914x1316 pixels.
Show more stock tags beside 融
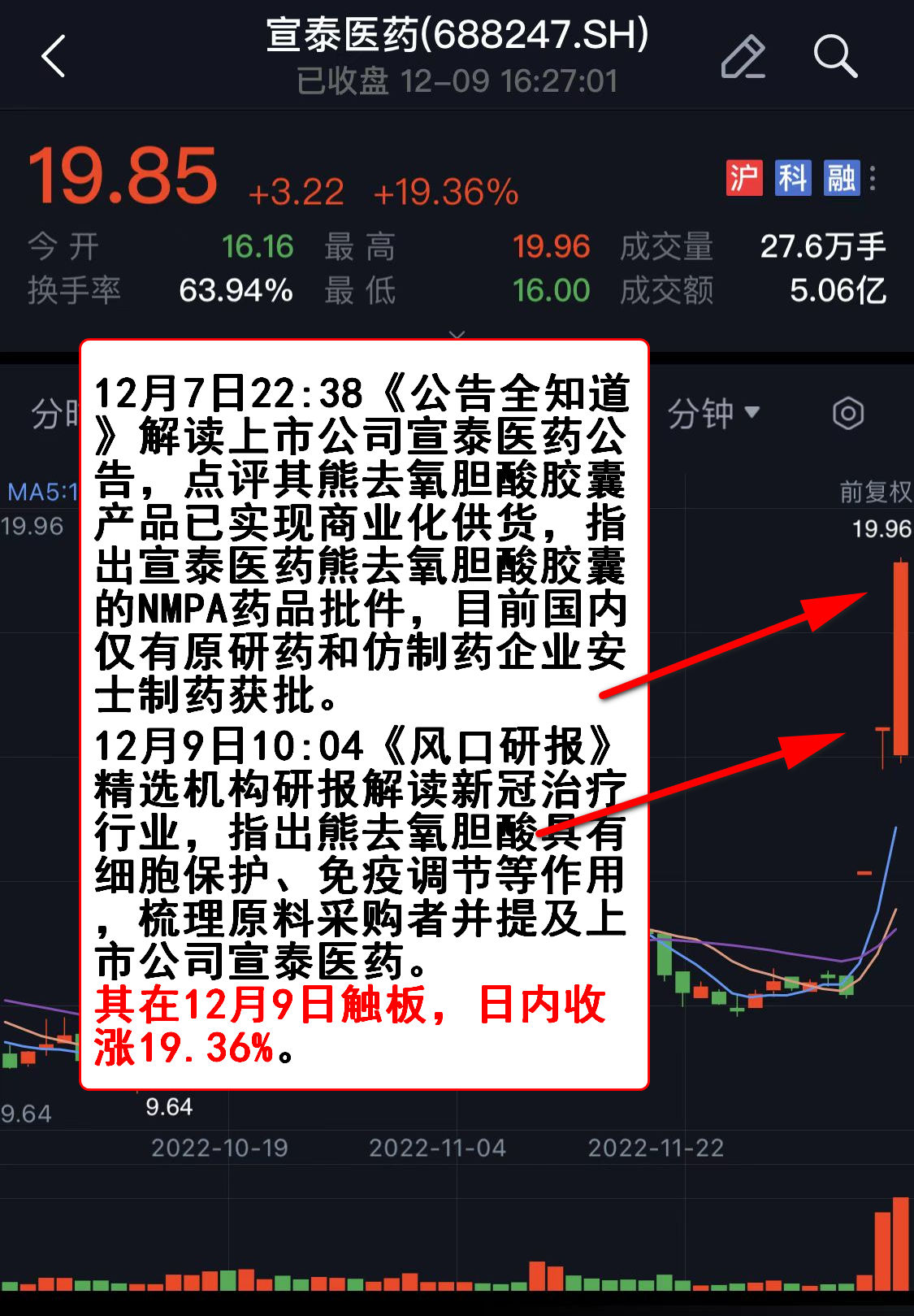873,178
